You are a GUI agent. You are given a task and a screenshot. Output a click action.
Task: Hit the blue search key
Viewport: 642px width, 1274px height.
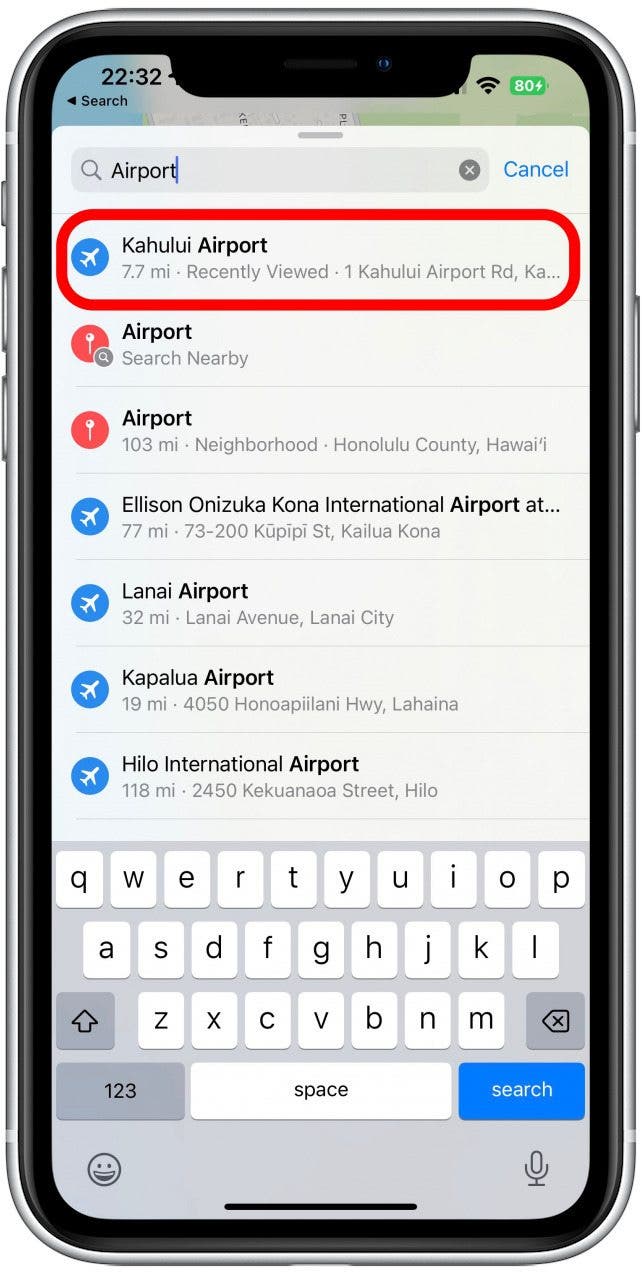coord(521,1090)
